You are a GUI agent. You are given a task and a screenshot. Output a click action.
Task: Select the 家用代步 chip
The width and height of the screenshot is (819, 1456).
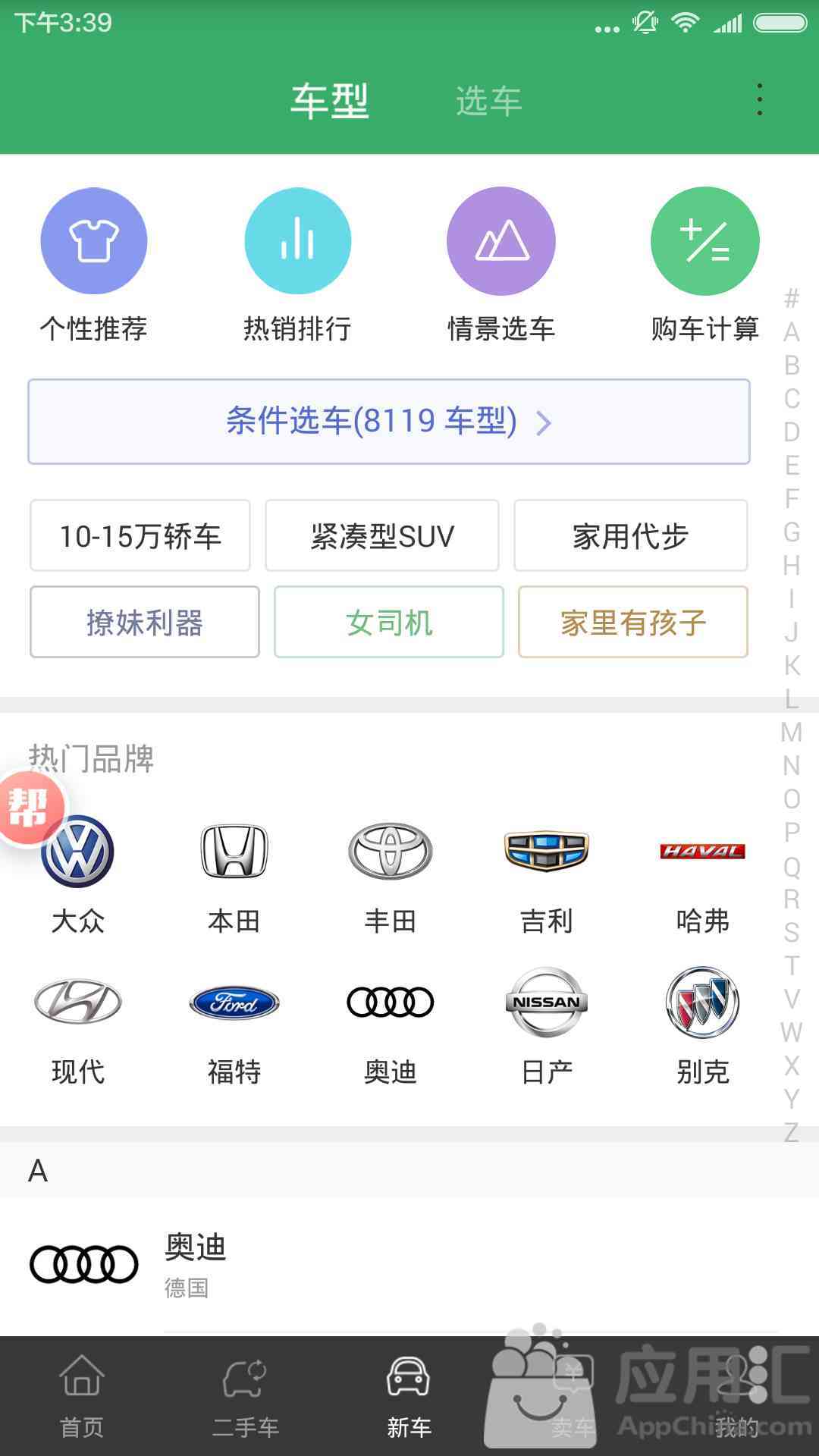[x=631, y=535]
